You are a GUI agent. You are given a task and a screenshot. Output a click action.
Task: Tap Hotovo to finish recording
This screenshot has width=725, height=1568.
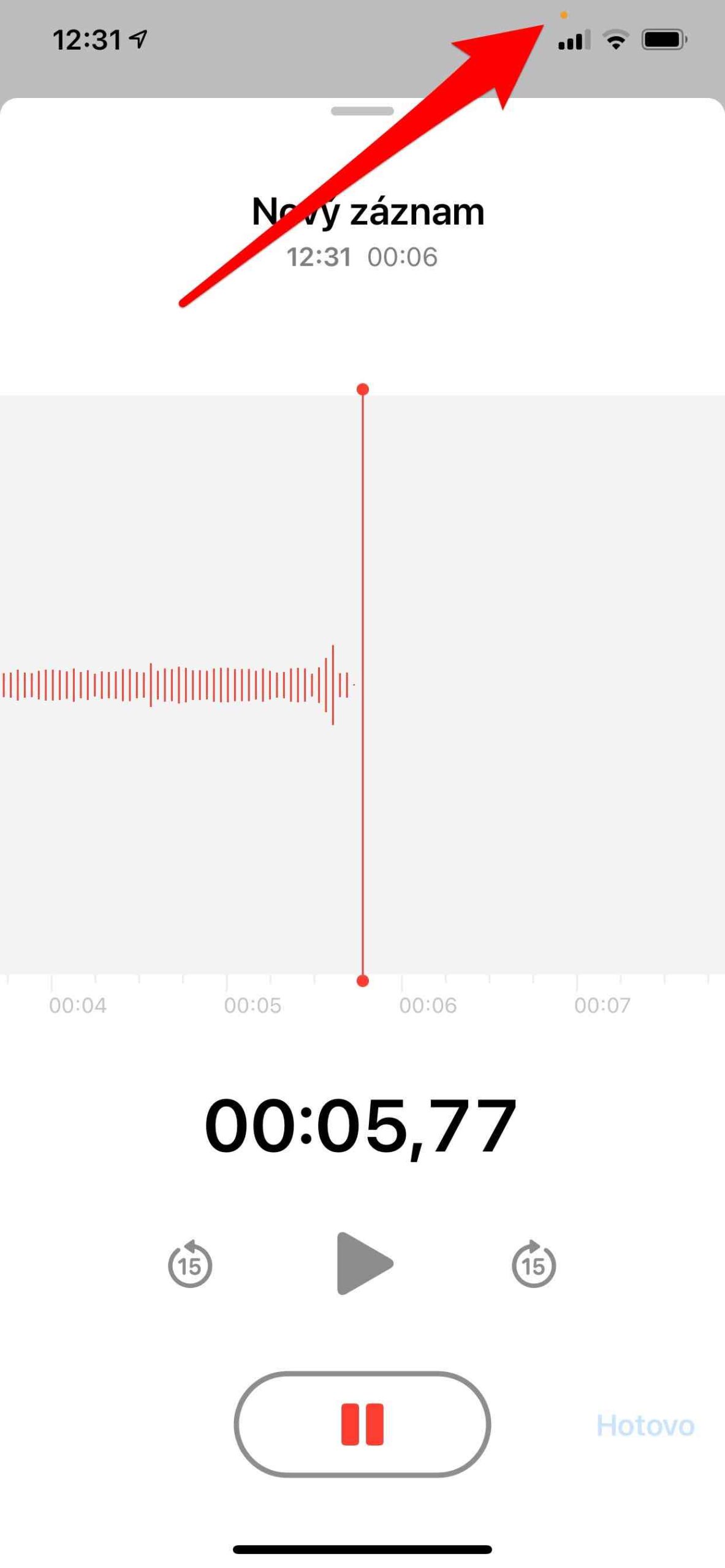(645, 1425)
